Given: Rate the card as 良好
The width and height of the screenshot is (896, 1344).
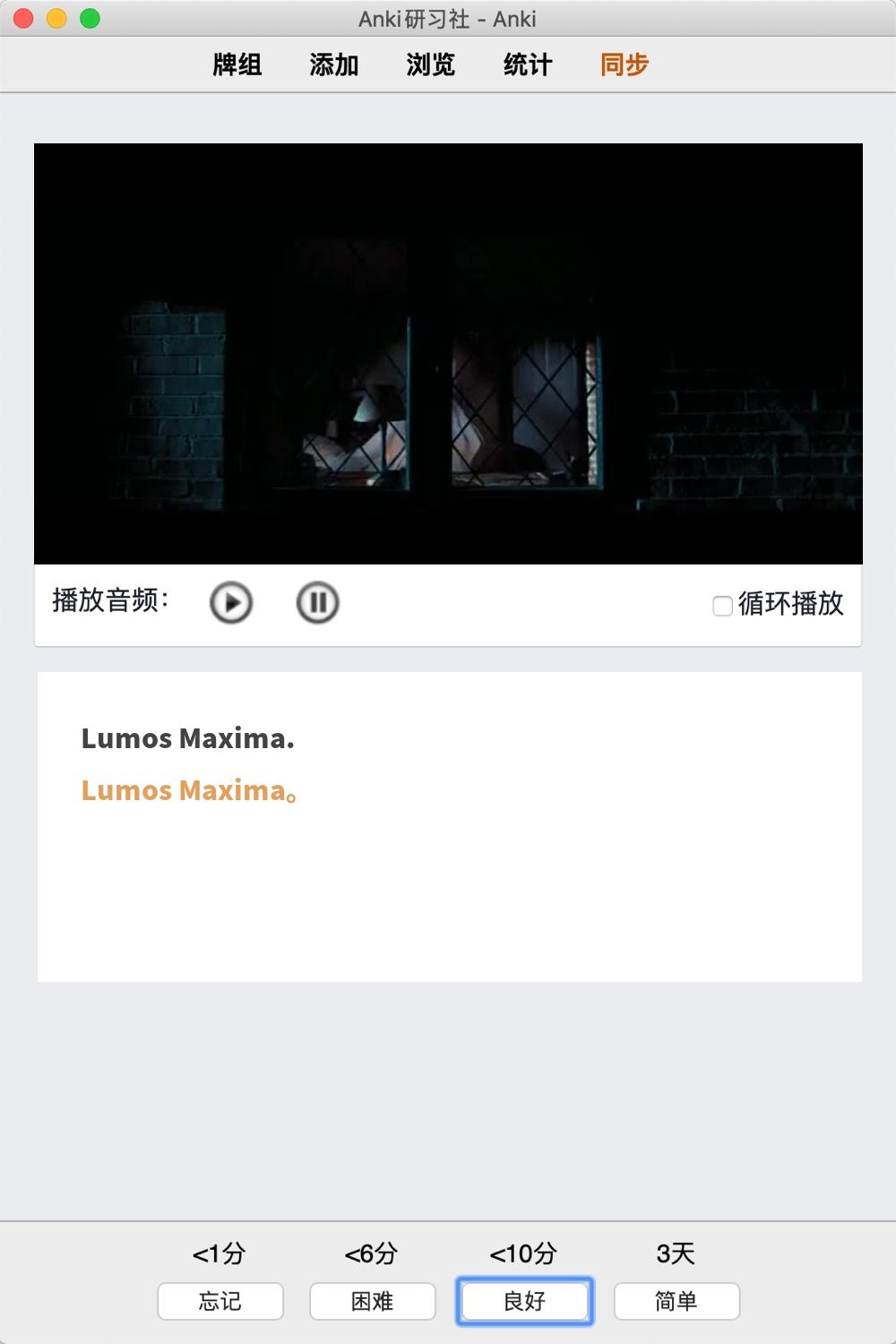Looking at the screenshot, I should tap(525, 1301).
